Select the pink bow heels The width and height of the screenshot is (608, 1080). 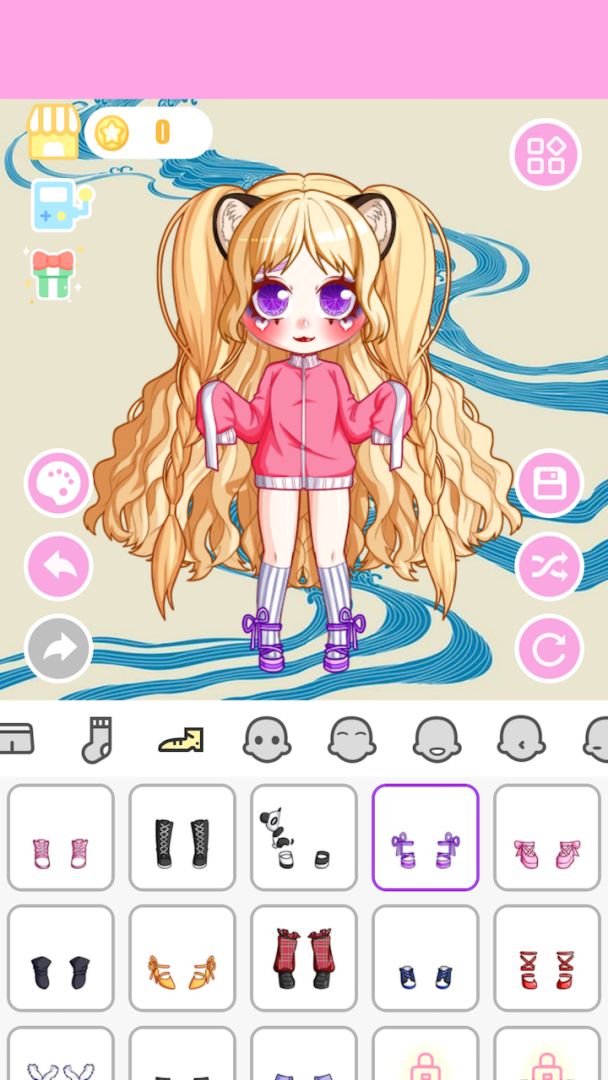[546, 838]
